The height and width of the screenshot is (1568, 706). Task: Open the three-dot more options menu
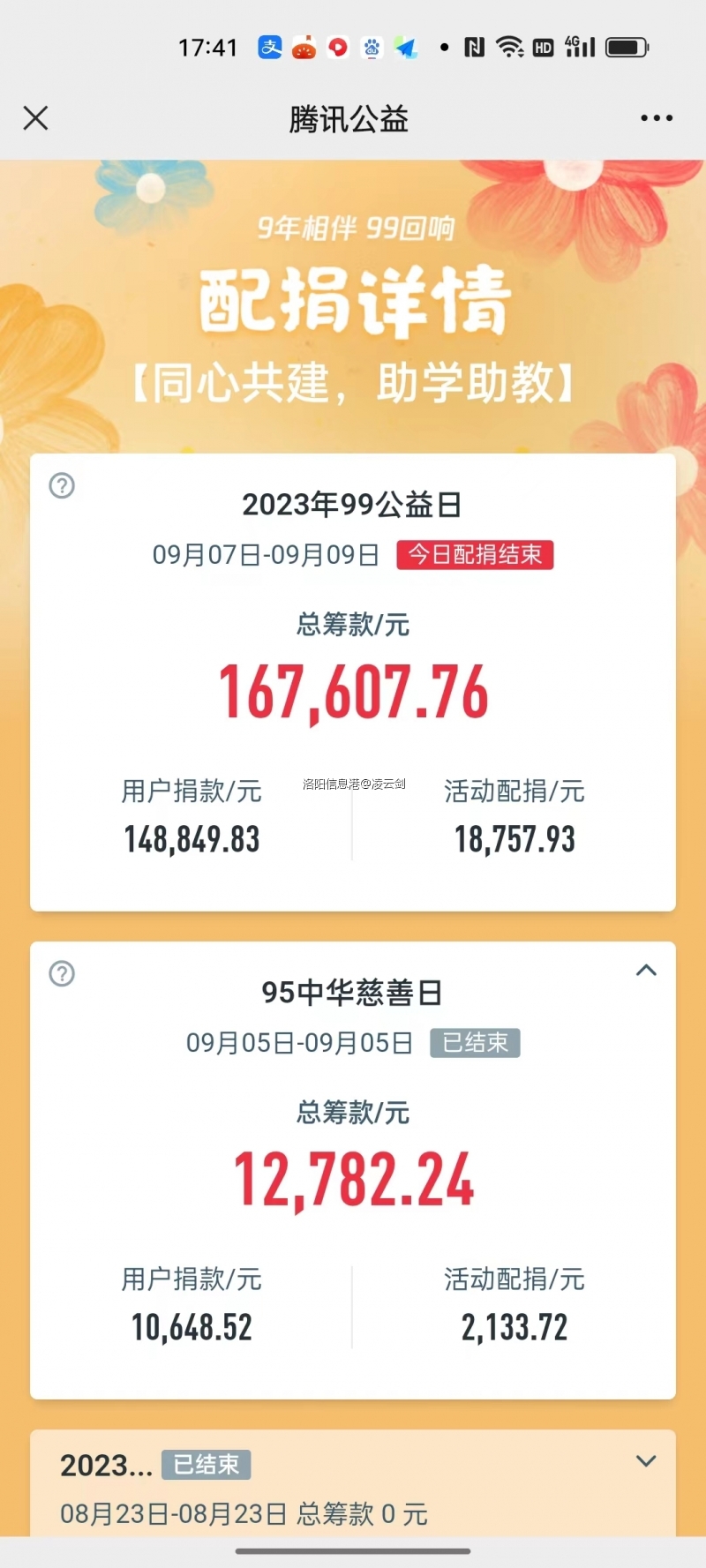point(657,118)
